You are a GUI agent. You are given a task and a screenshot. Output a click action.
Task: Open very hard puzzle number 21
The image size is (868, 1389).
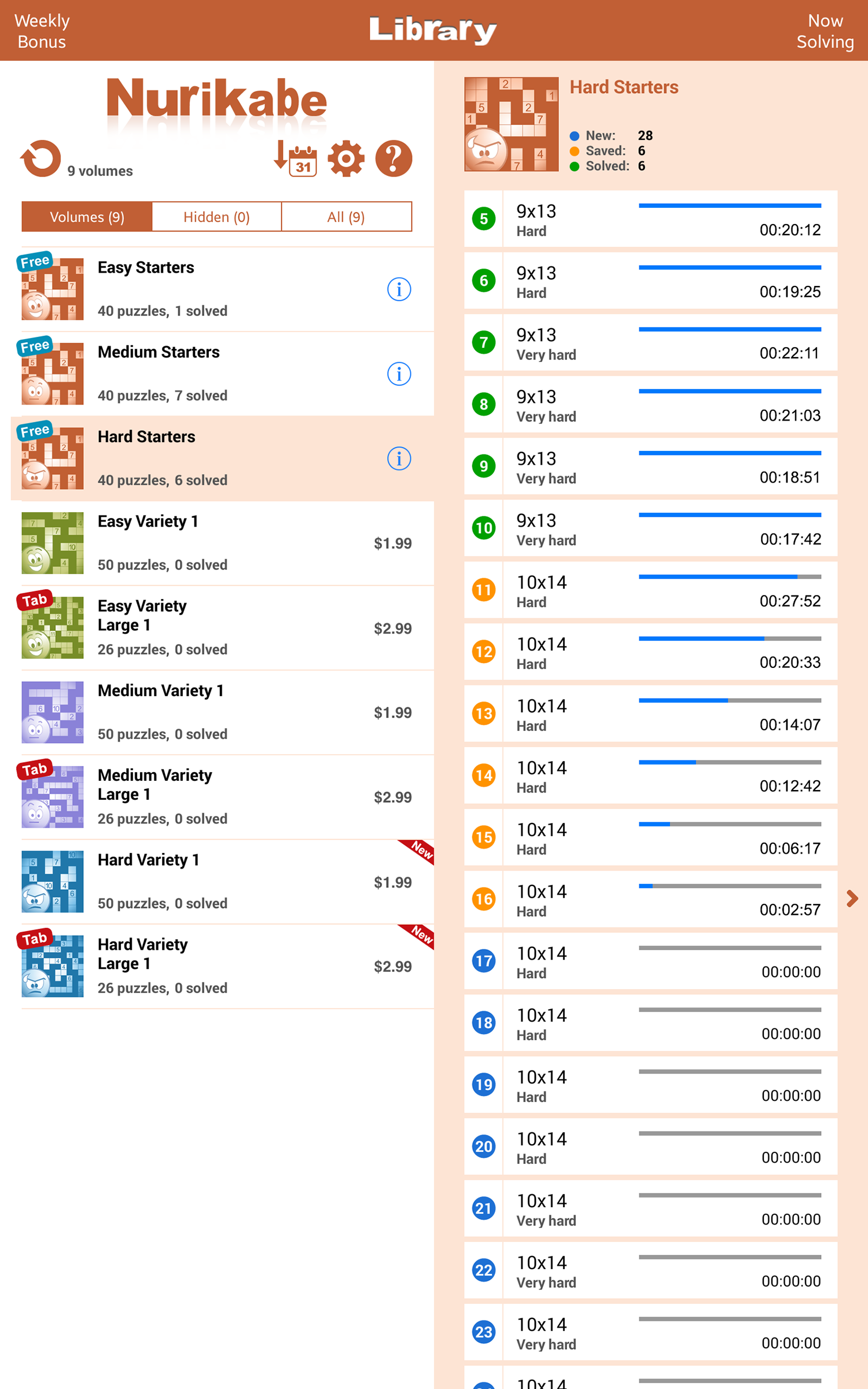pyautogui.click(x=650, y=1208)
